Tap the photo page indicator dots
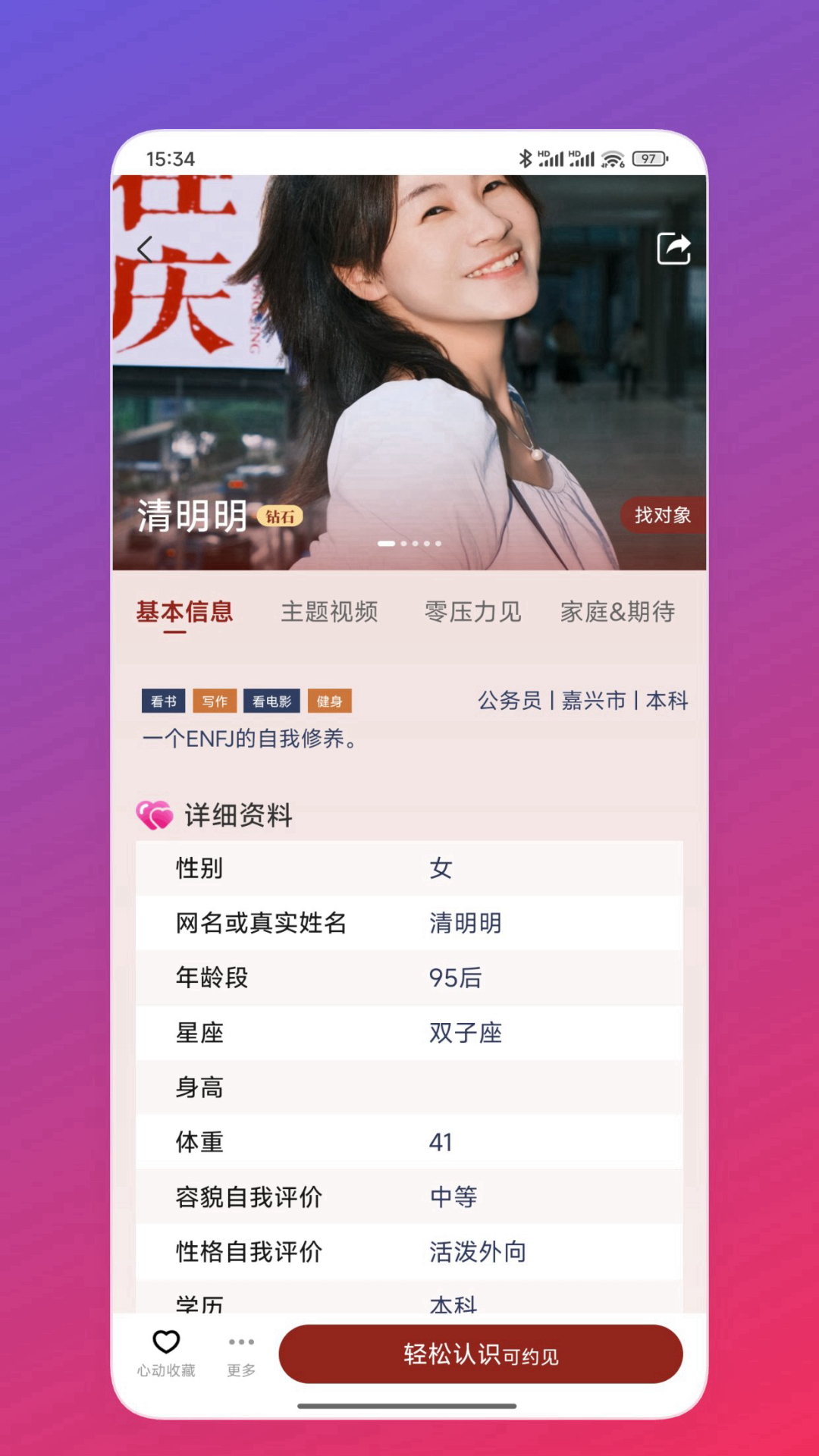Image resolution: width=819 pixels, height=1456 pixels. pyautogui.click(x=409, y=543)
